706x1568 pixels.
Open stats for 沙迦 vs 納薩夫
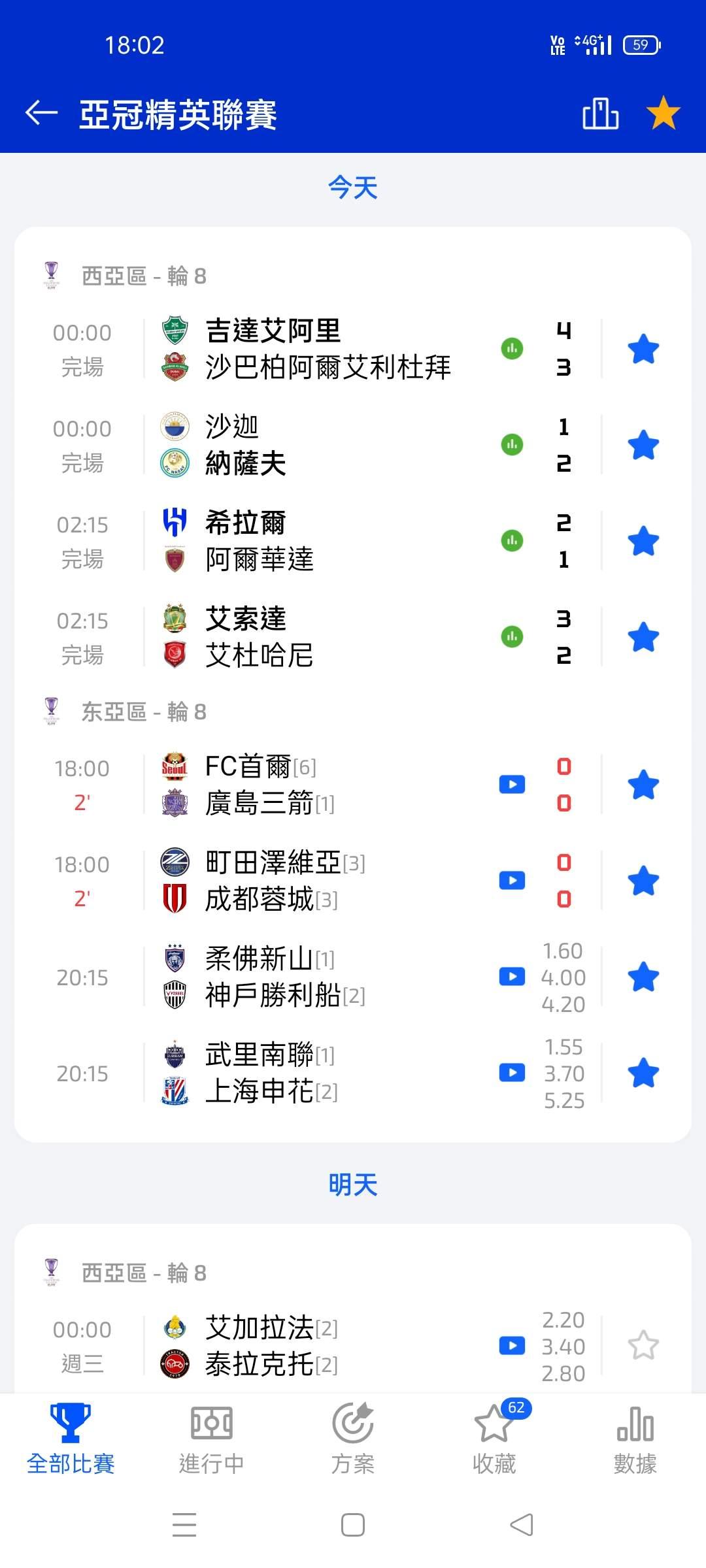pos(512,445)
